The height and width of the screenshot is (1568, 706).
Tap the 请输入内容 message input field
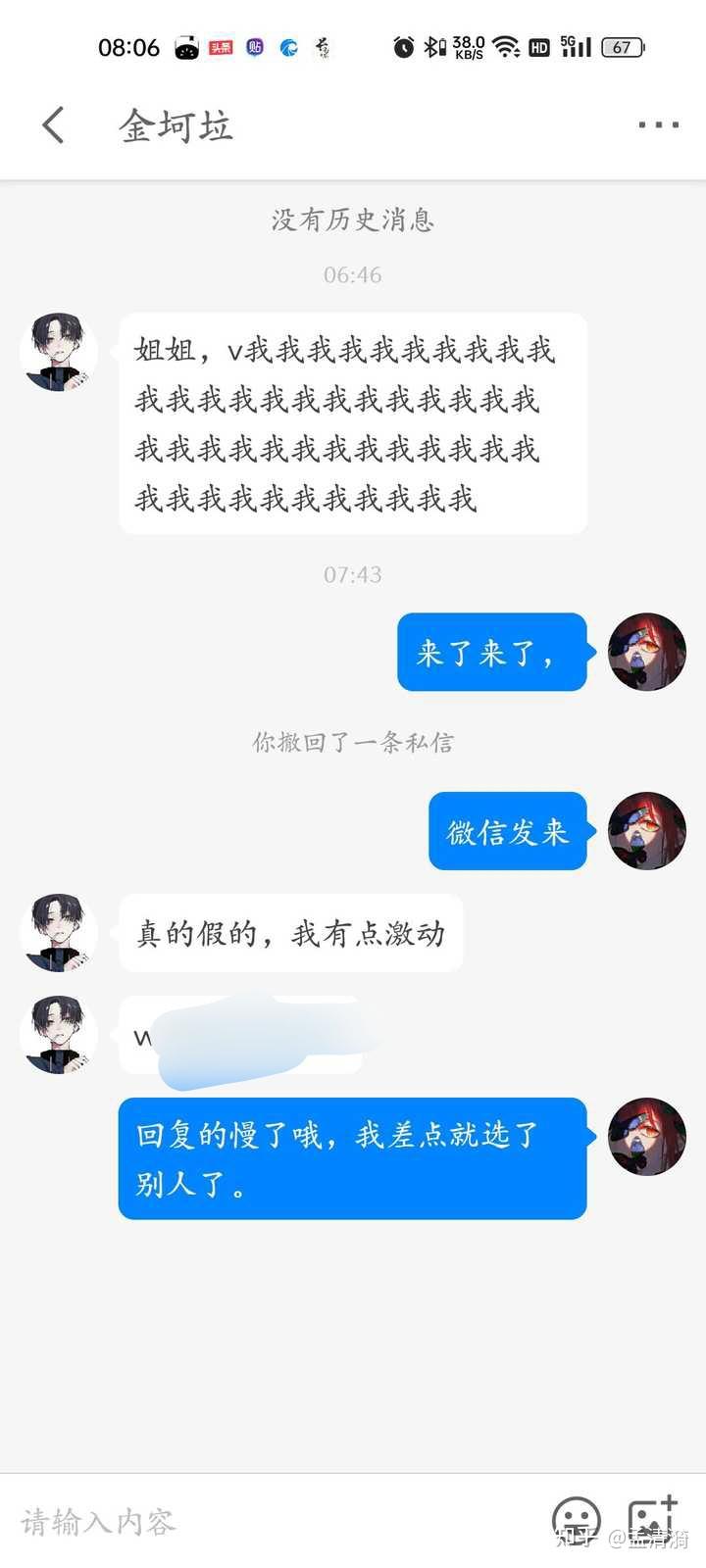[265, 1521]
